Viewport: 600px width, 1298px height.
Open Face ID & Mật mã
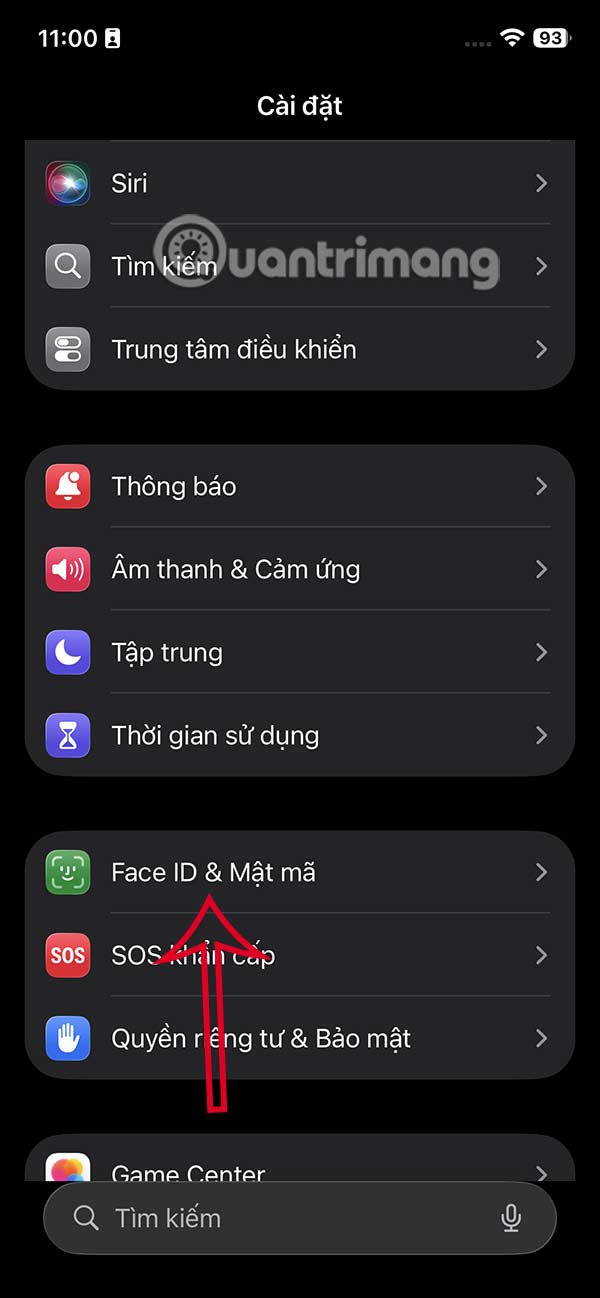click(300, 872)
